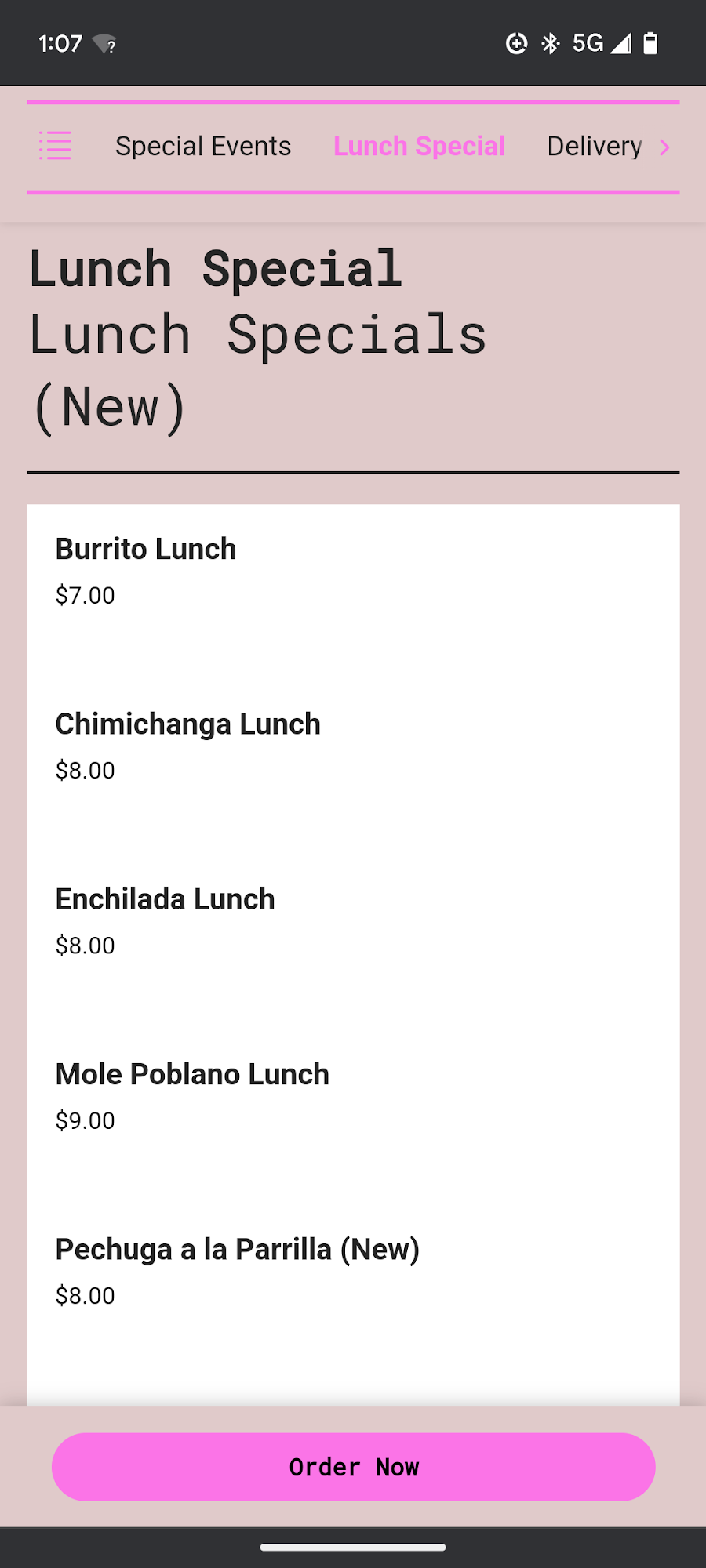This screenshot has width=706, height=1568.
Task: Open the menu categories list icon
Action: pos(55,147)
